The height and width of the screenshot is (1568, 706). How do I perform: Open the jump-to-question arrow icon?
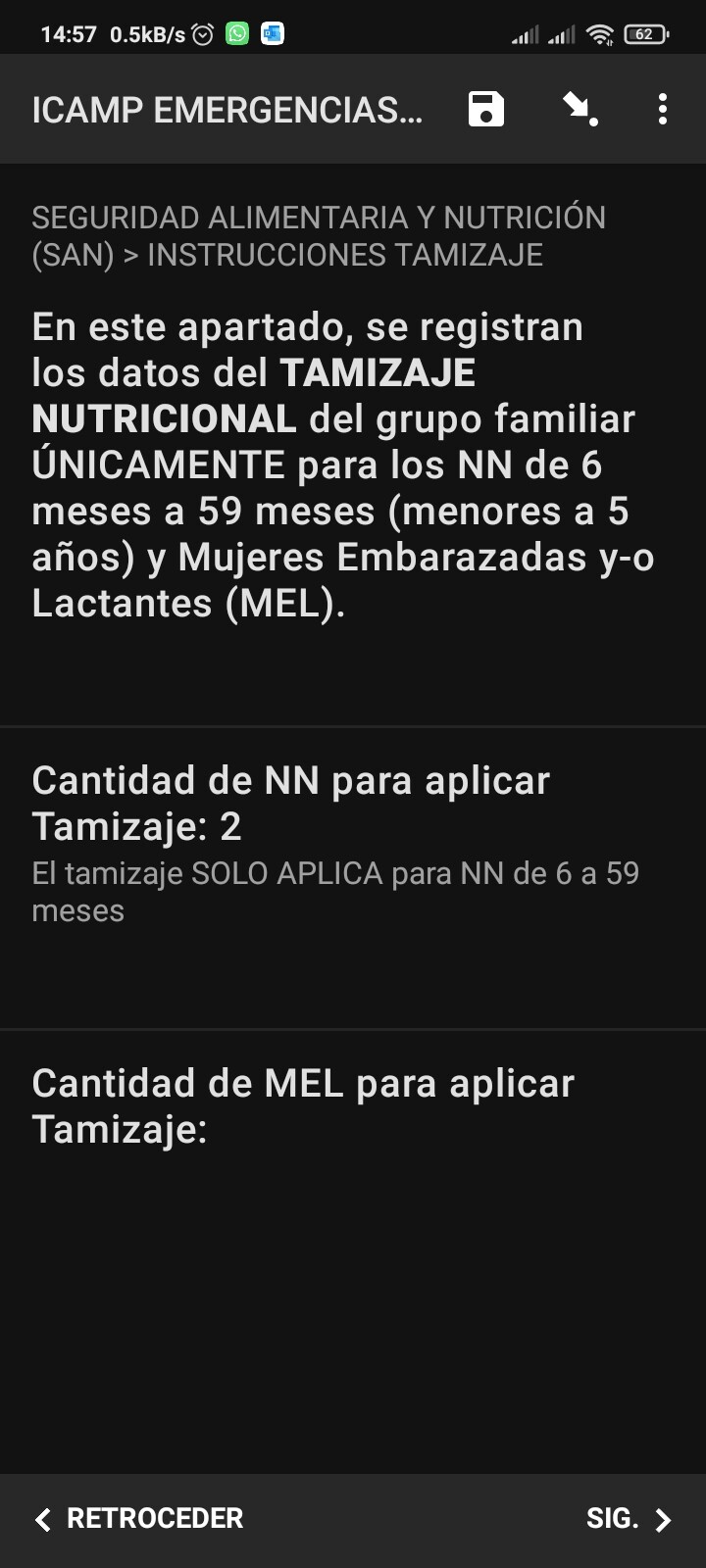coord(580,109)
